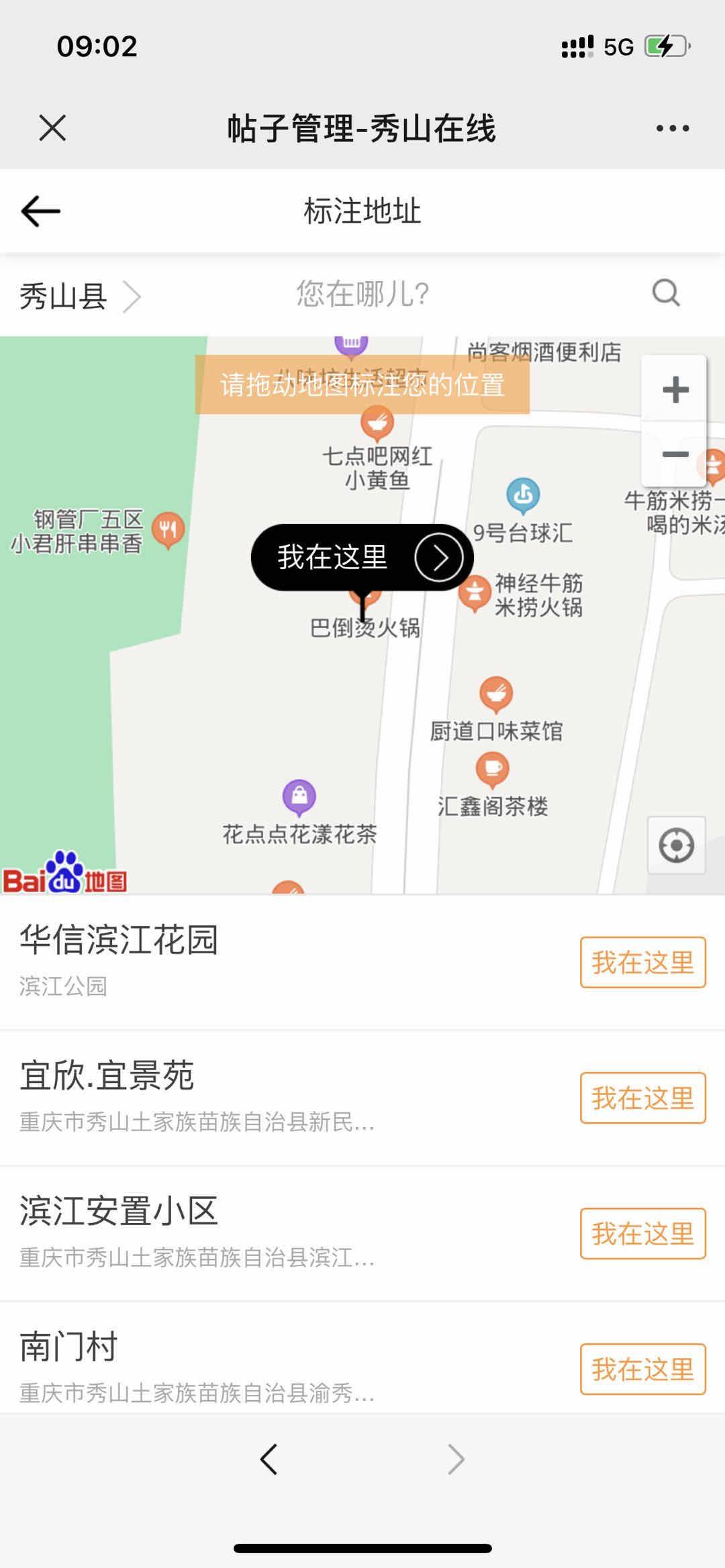The height and width of the screenshot is (1568, 725).
Task: Go to the previous page with browser back arrow
Action: pyautogui.click(x=269, y=1459)
